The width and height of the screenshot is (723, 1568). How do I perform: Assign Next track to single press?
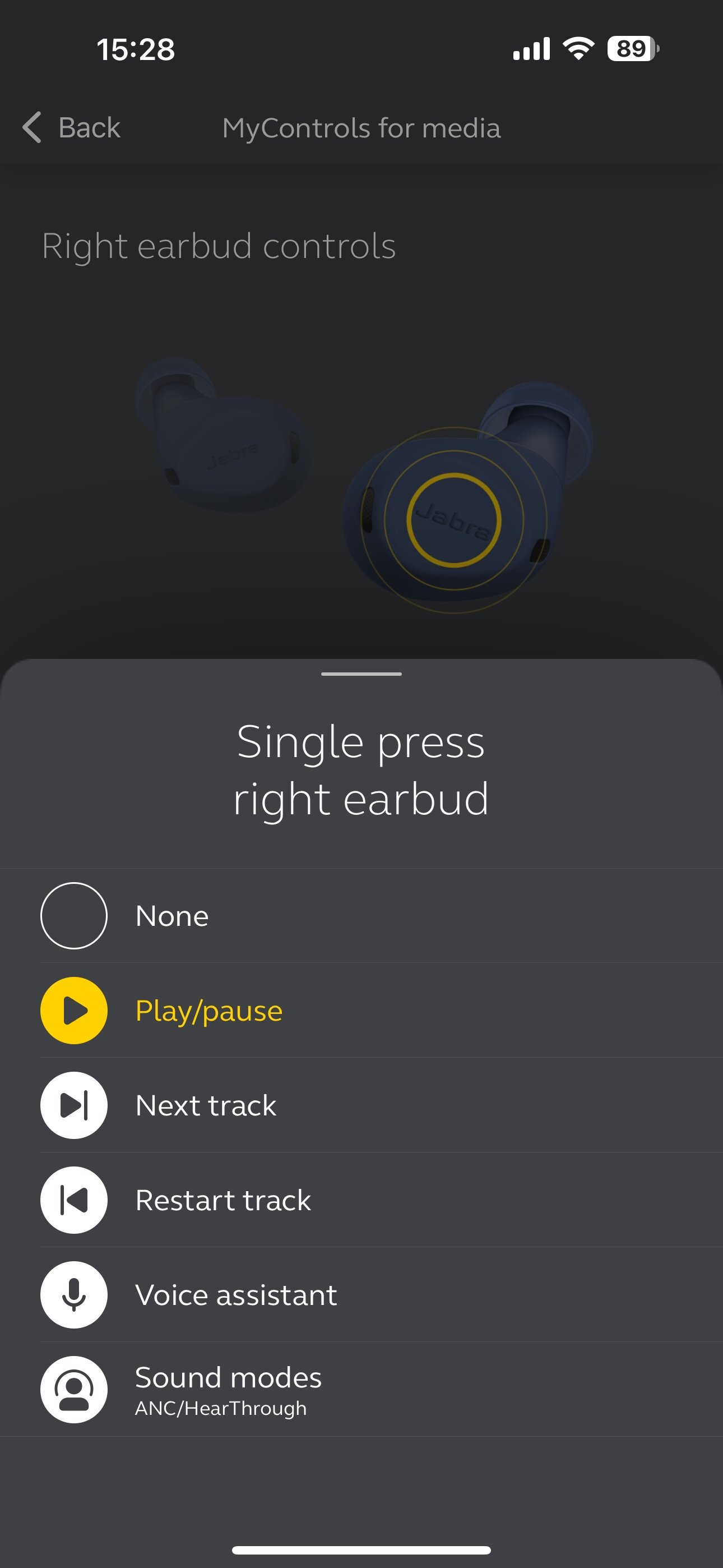(361, 1105)
